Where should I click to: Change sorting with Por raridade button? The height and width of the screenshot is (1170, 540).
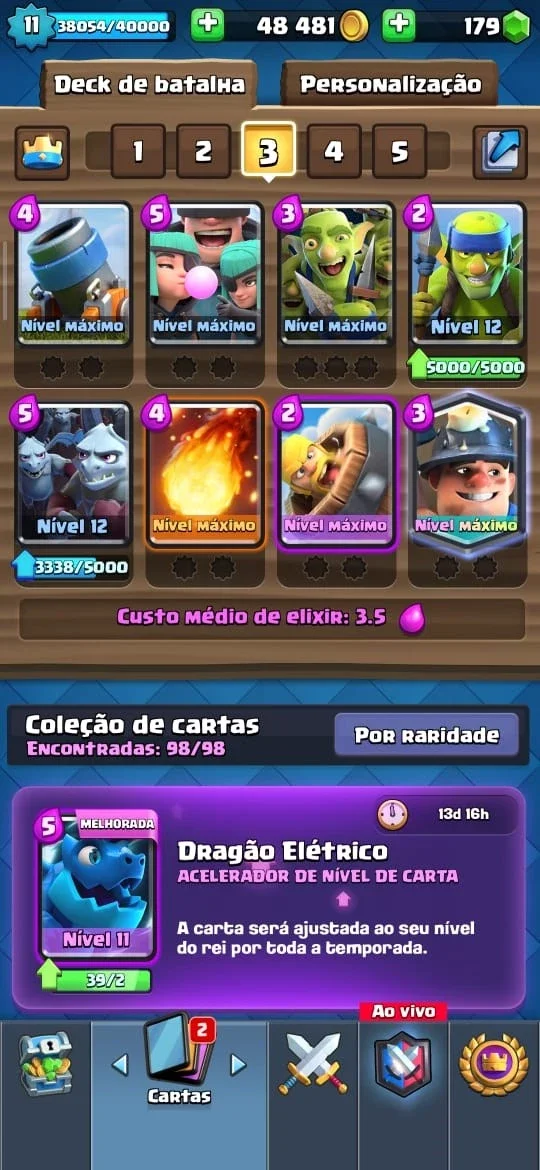426,735
